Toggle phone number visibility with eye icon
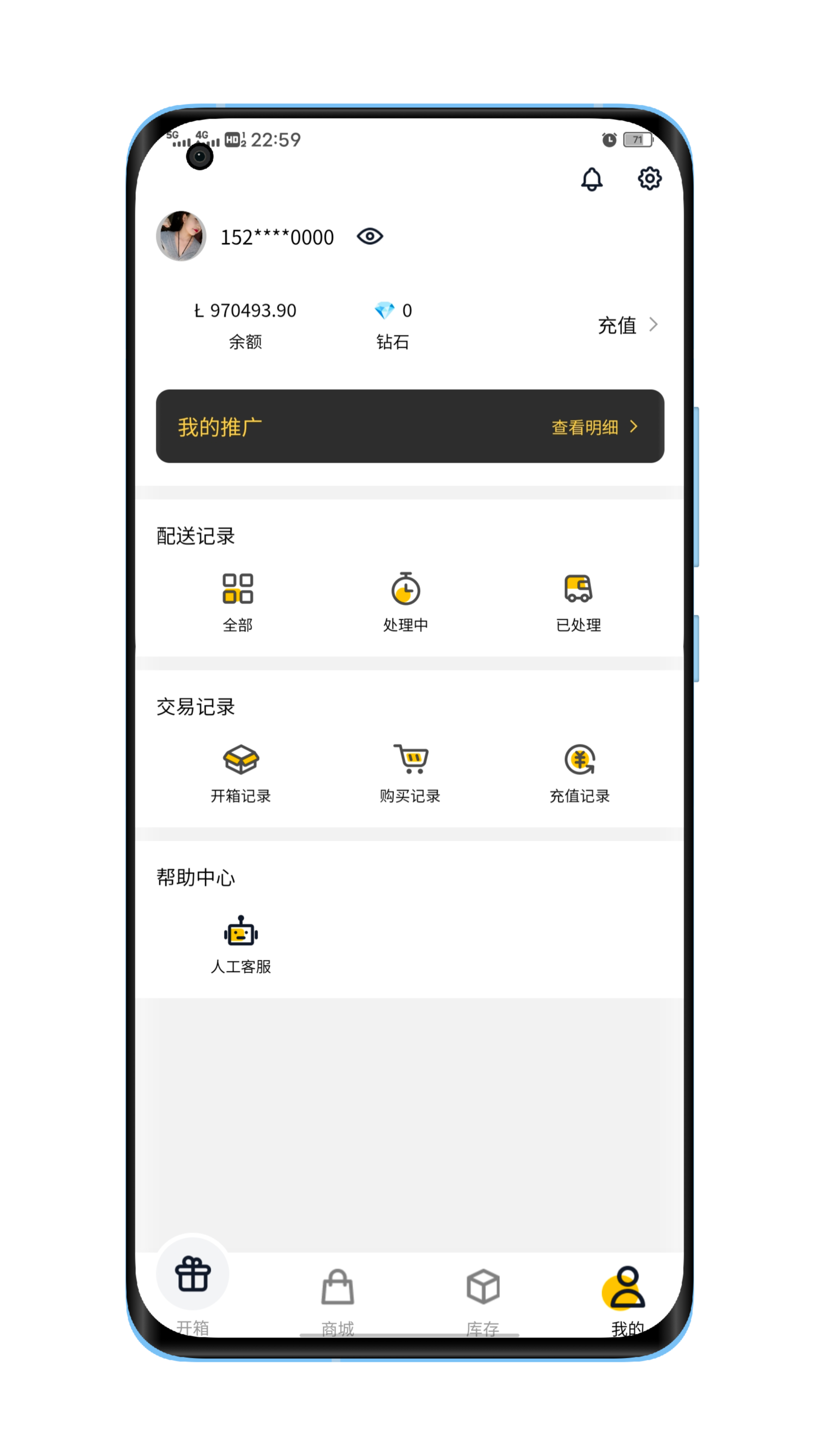The width and height of the screenshot is (819, 1456). (x=370, y=236)
